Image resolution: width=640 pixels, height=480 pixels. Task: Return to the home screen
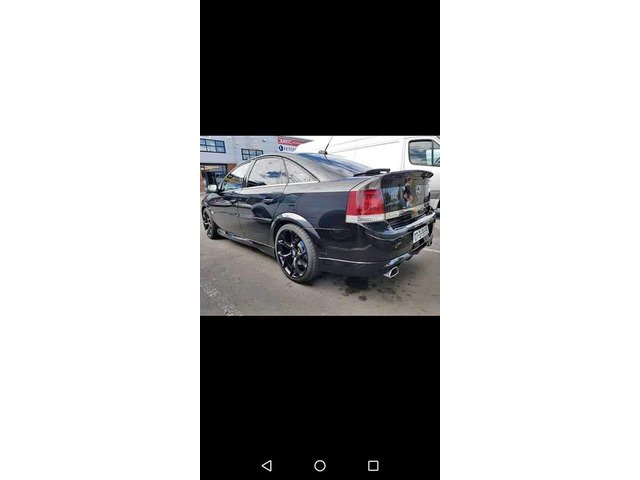coord(320,465)
